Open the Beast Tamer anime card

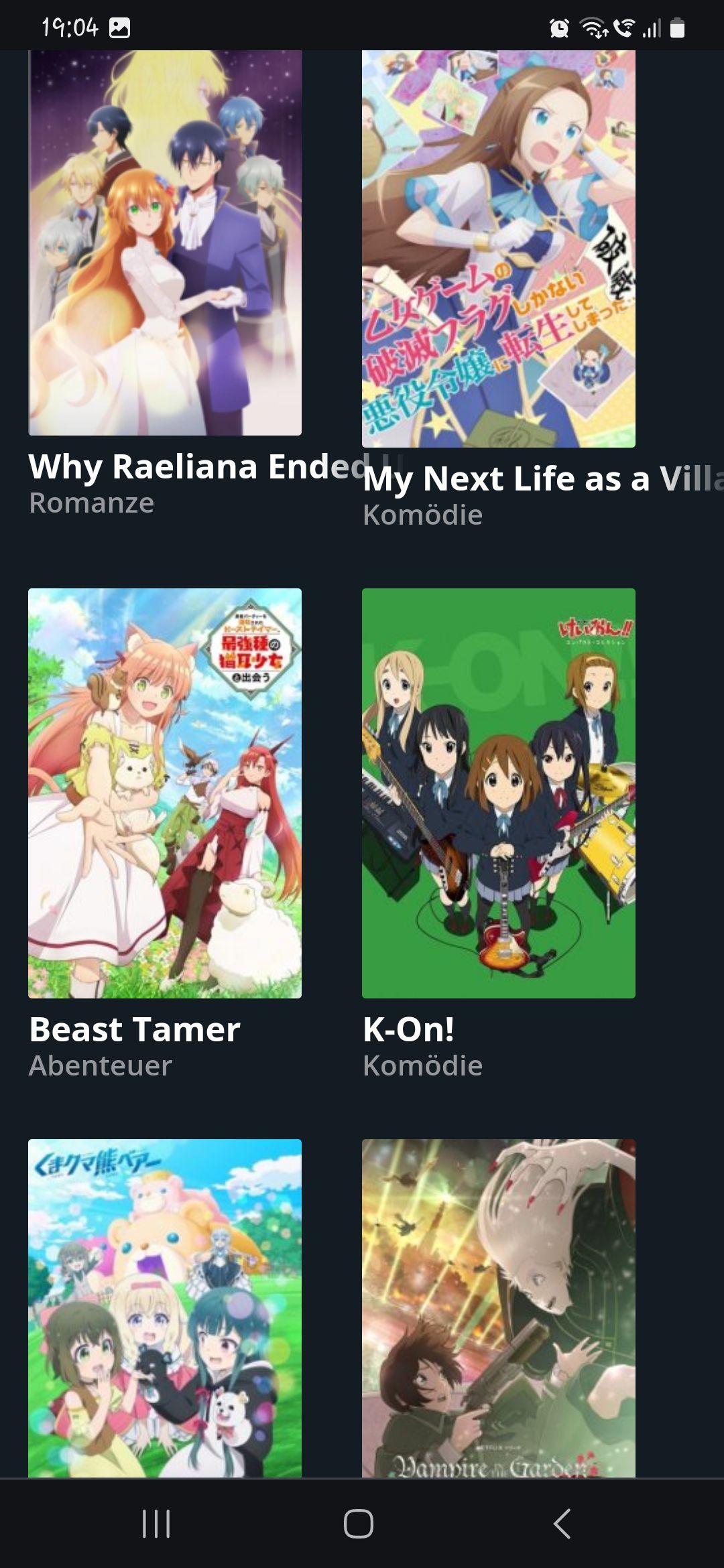(x=165, y=793)
